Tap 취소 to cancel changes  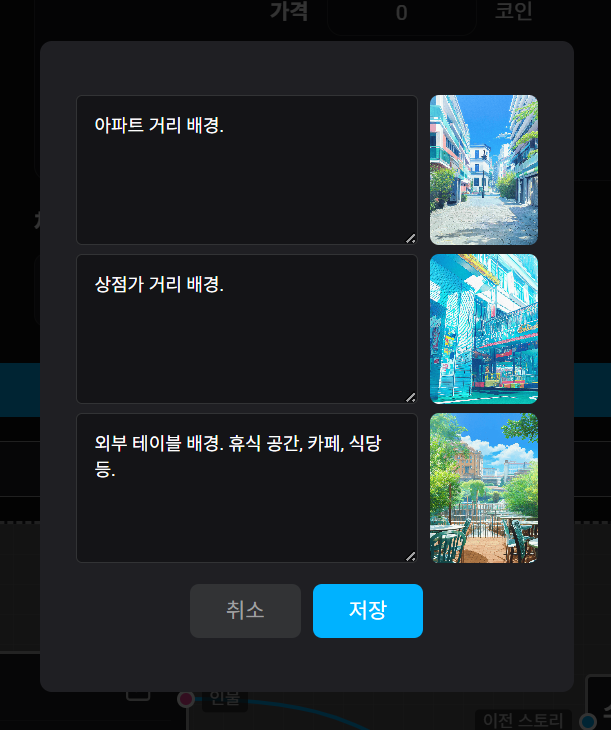tap(245, 611)
